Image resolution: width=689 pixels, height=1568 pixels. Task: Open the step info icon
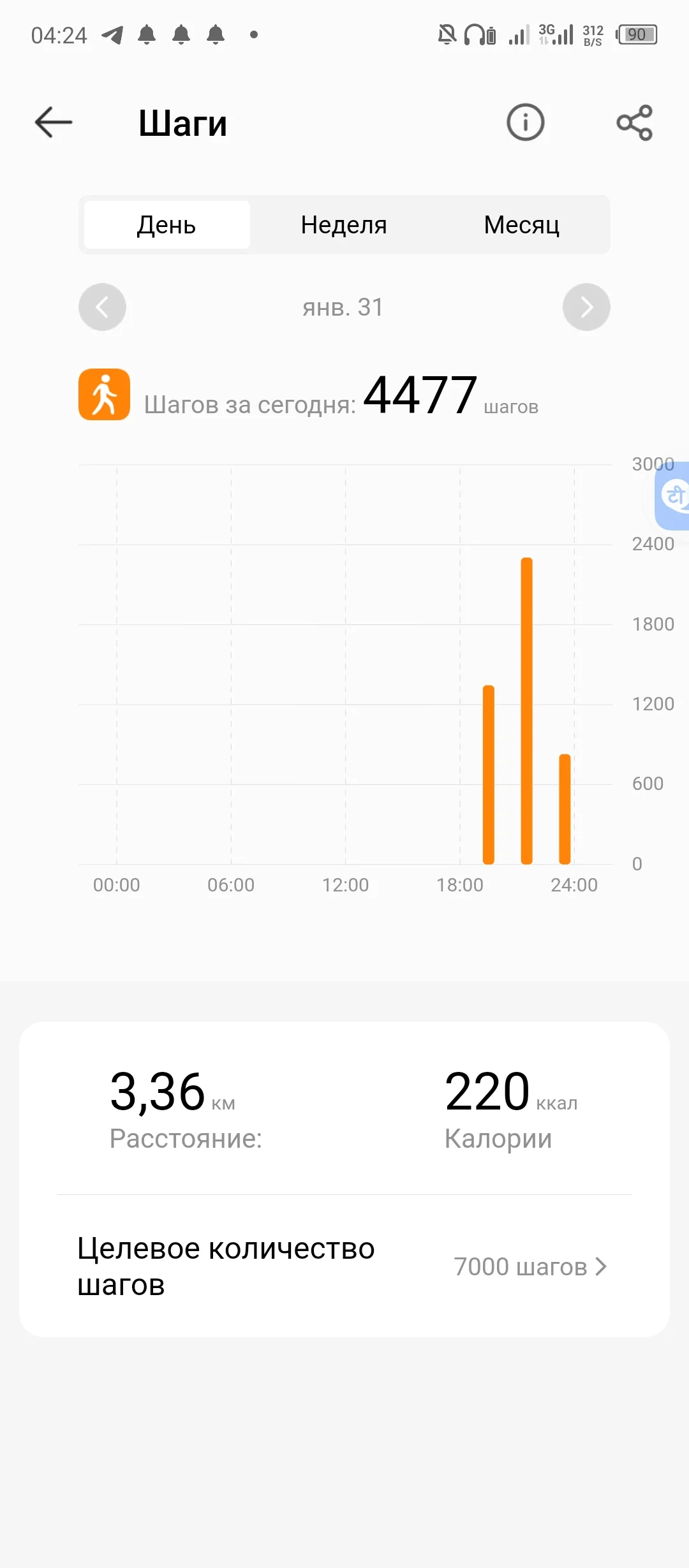525,122
